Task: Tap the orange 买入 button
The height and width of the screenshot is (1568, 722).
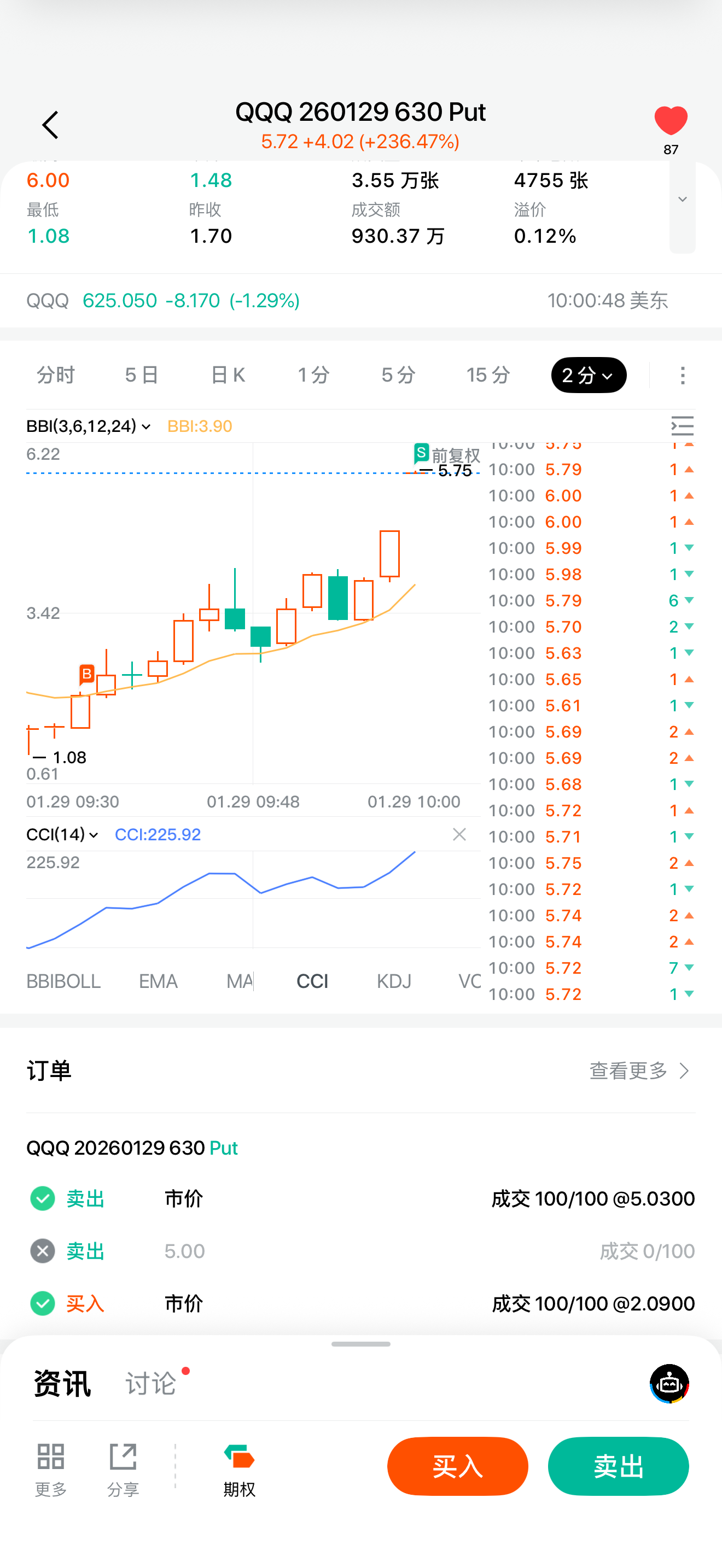Action: [x=457, y=1466]
